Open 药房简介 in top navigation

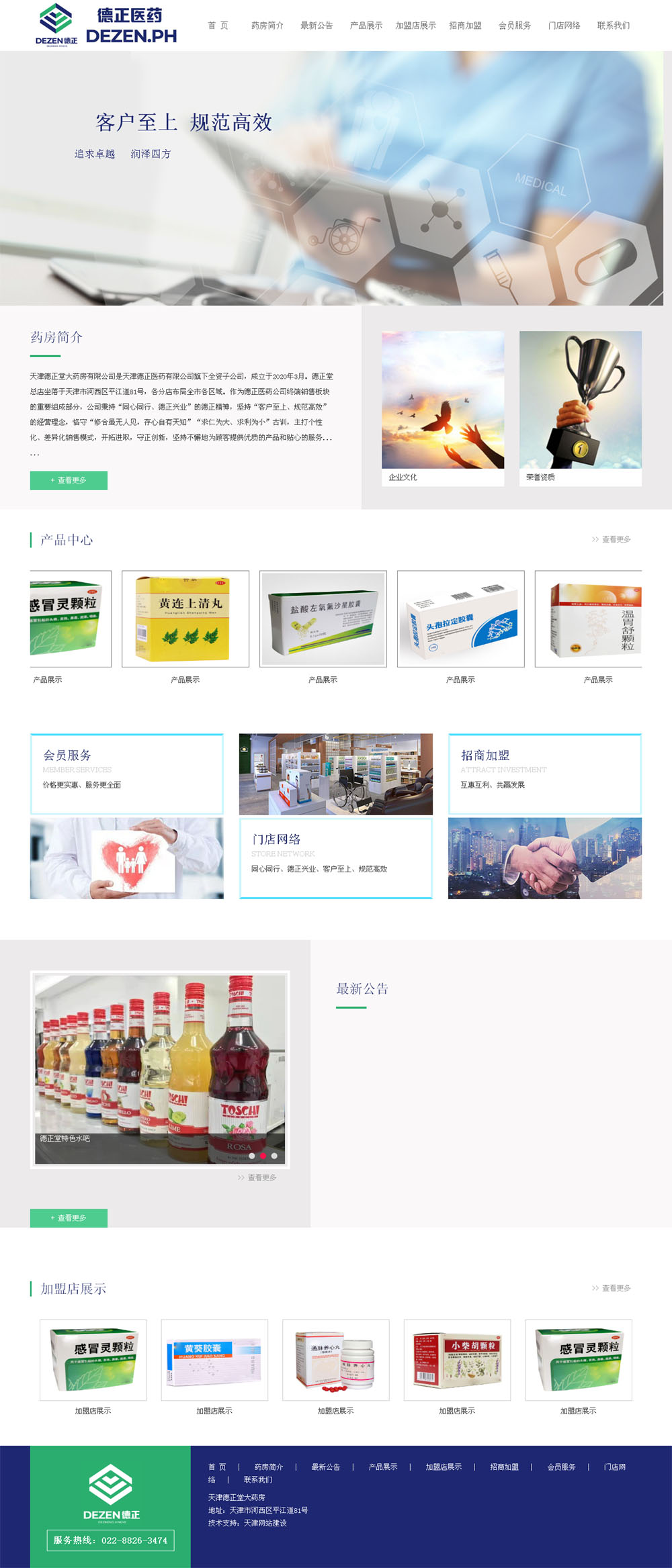267,26
